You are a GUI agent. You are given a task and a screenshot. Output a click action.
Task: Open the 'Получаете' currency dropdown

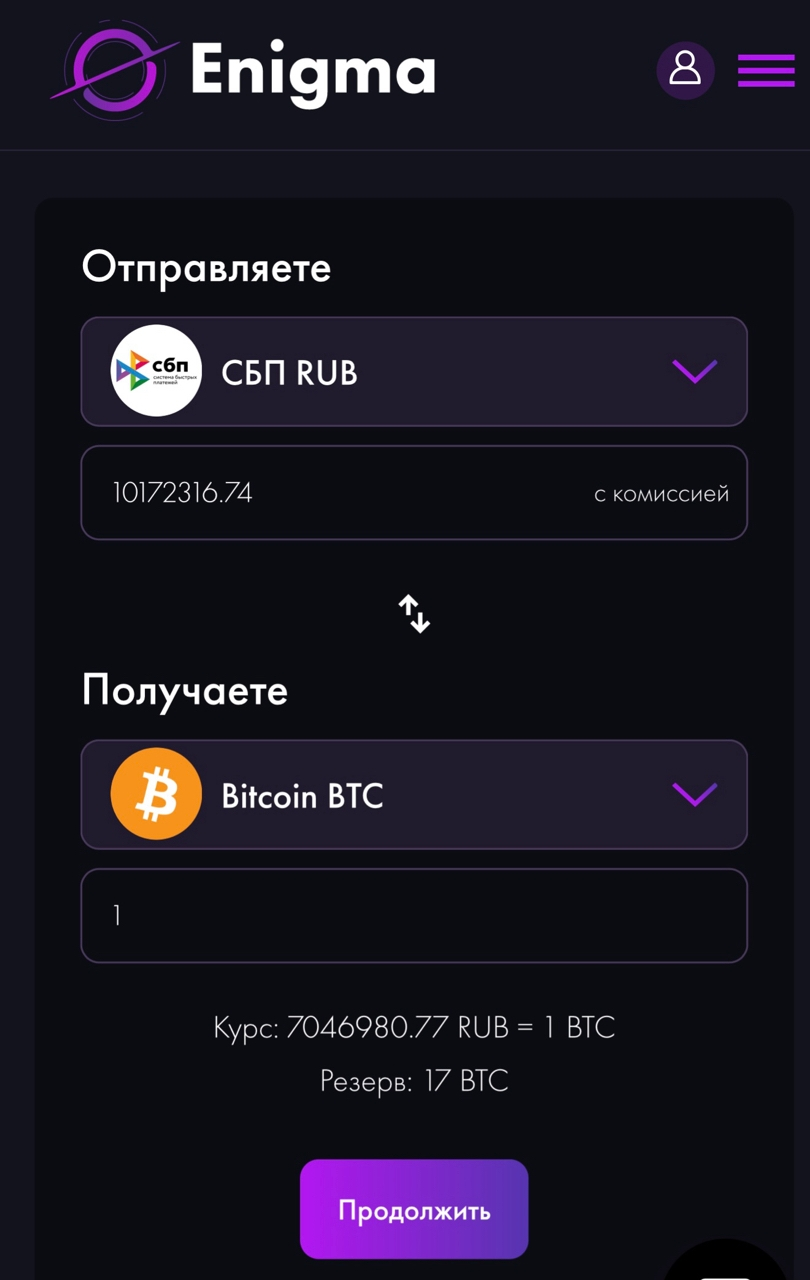pos(413,794)
